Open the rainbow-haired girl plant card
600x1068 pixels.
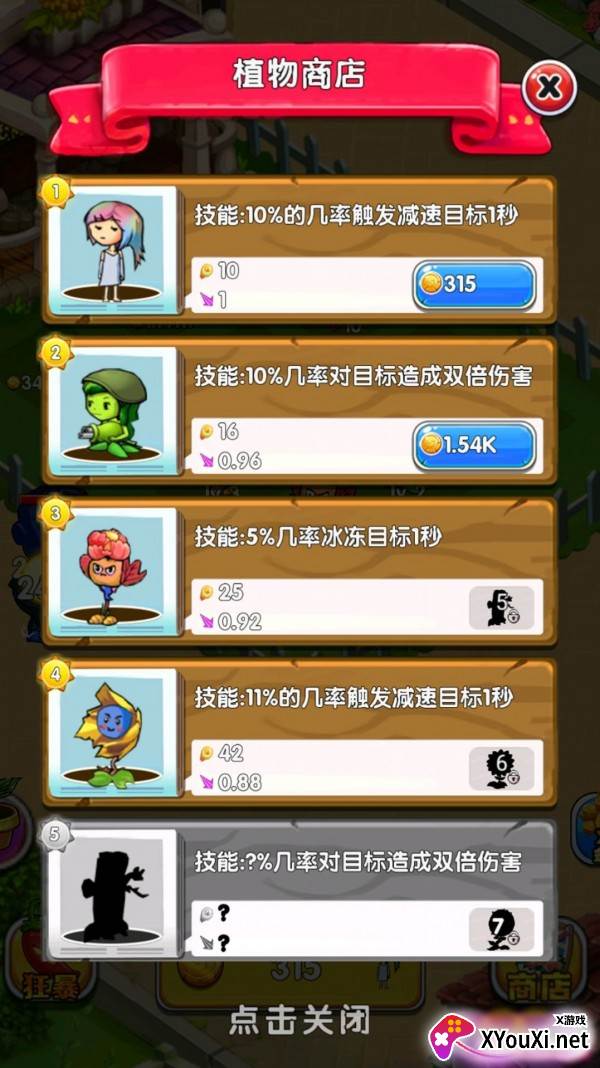(x=111, y=249)
